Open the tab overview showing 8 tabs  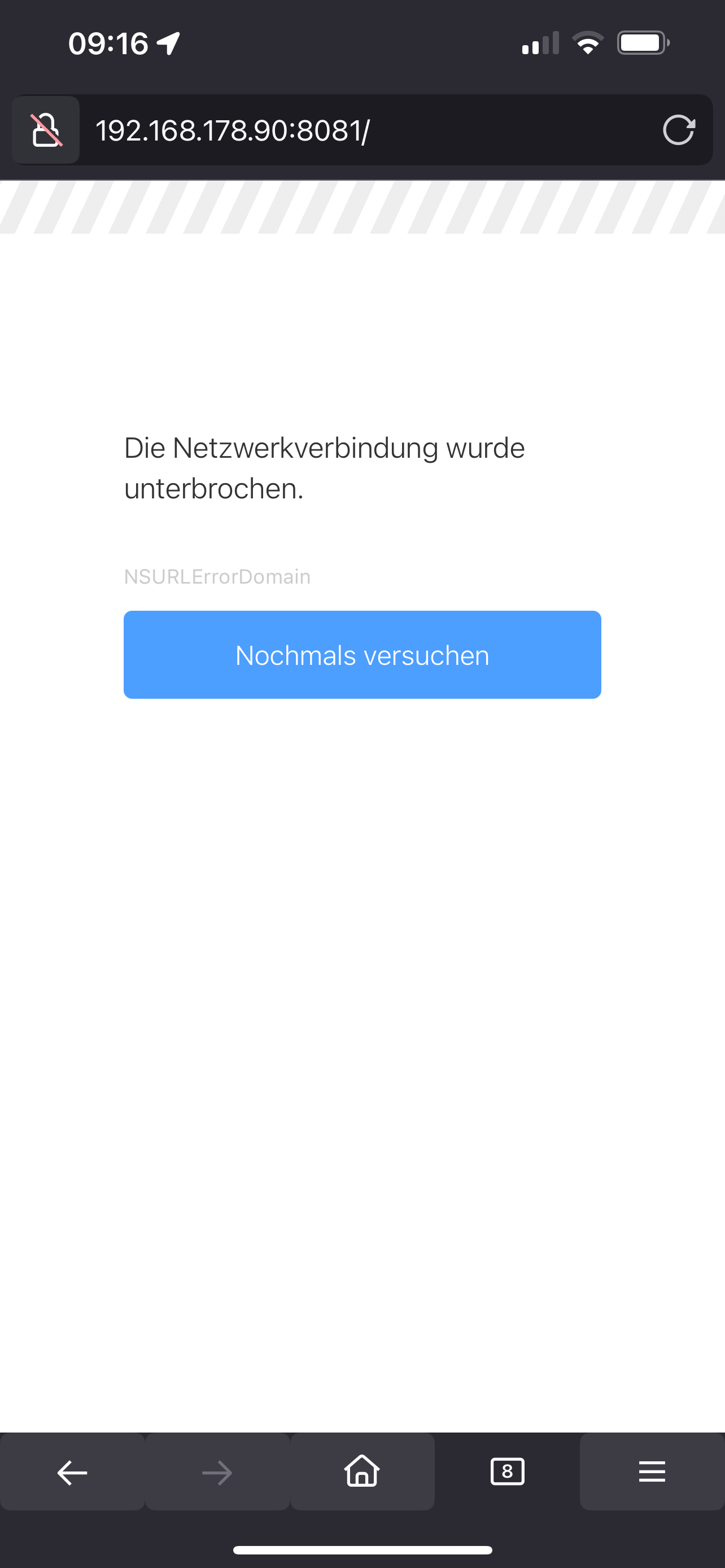(507, 1472)
